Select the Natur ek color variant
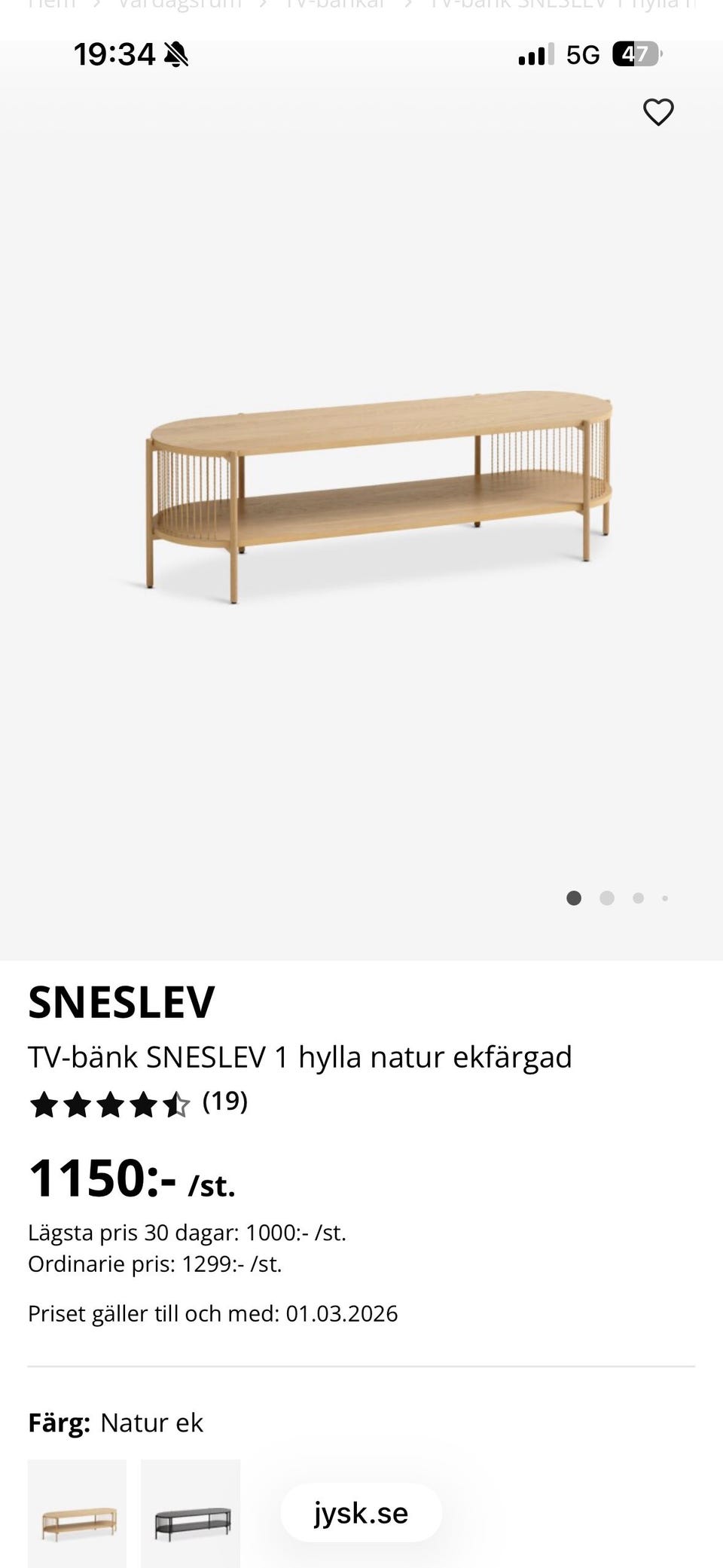The image size is (723, 1568). pyautogui.click(x=78, y=1512)
